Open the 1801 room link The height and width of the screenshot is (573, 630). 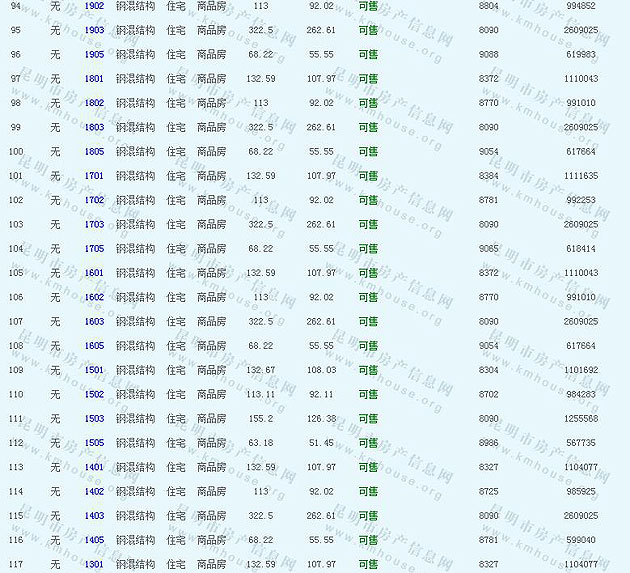(x=94, y=78)
